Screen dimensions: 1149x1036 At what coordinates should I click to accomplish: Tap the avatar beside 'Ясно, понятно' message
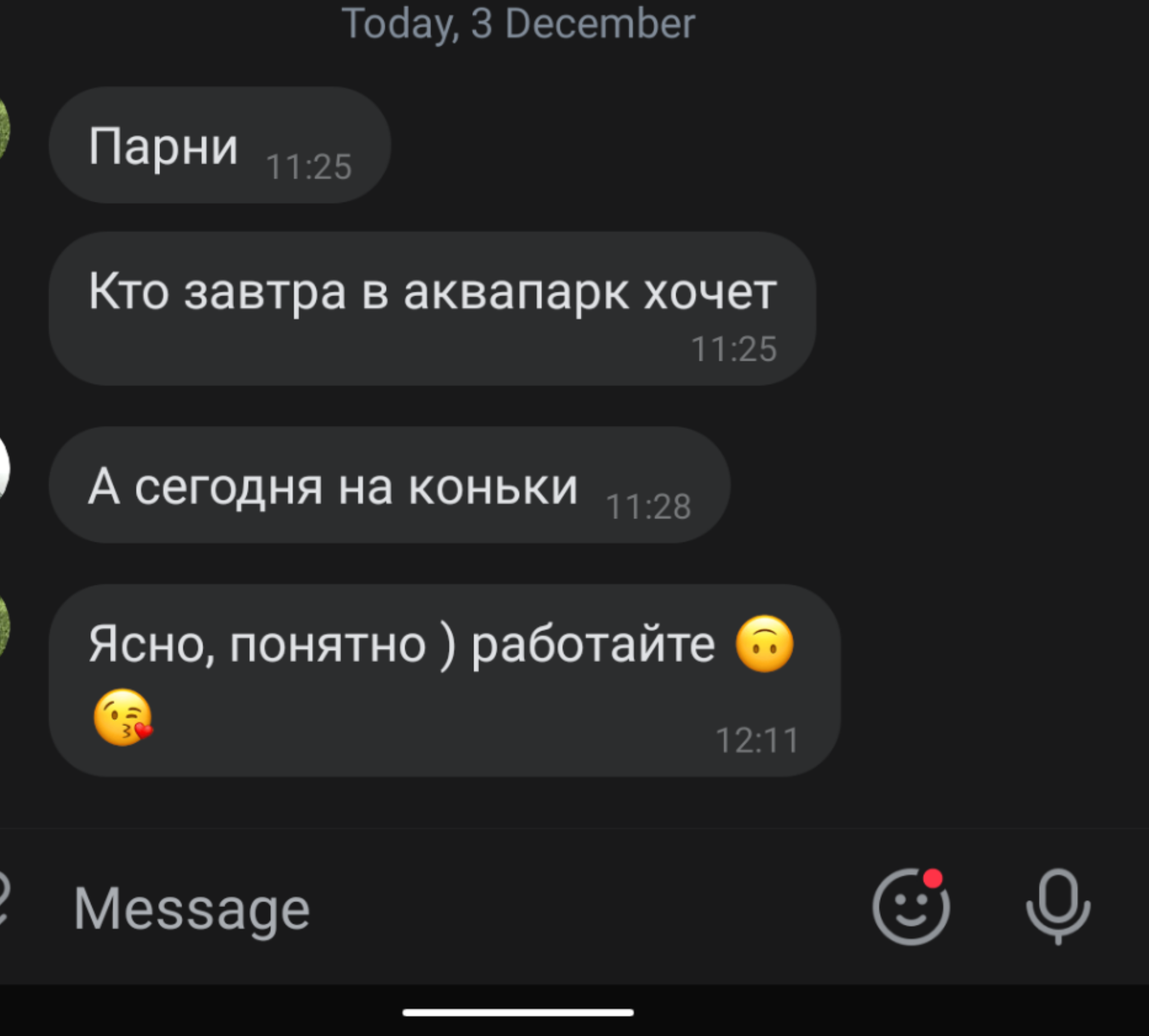click(4, 626)
